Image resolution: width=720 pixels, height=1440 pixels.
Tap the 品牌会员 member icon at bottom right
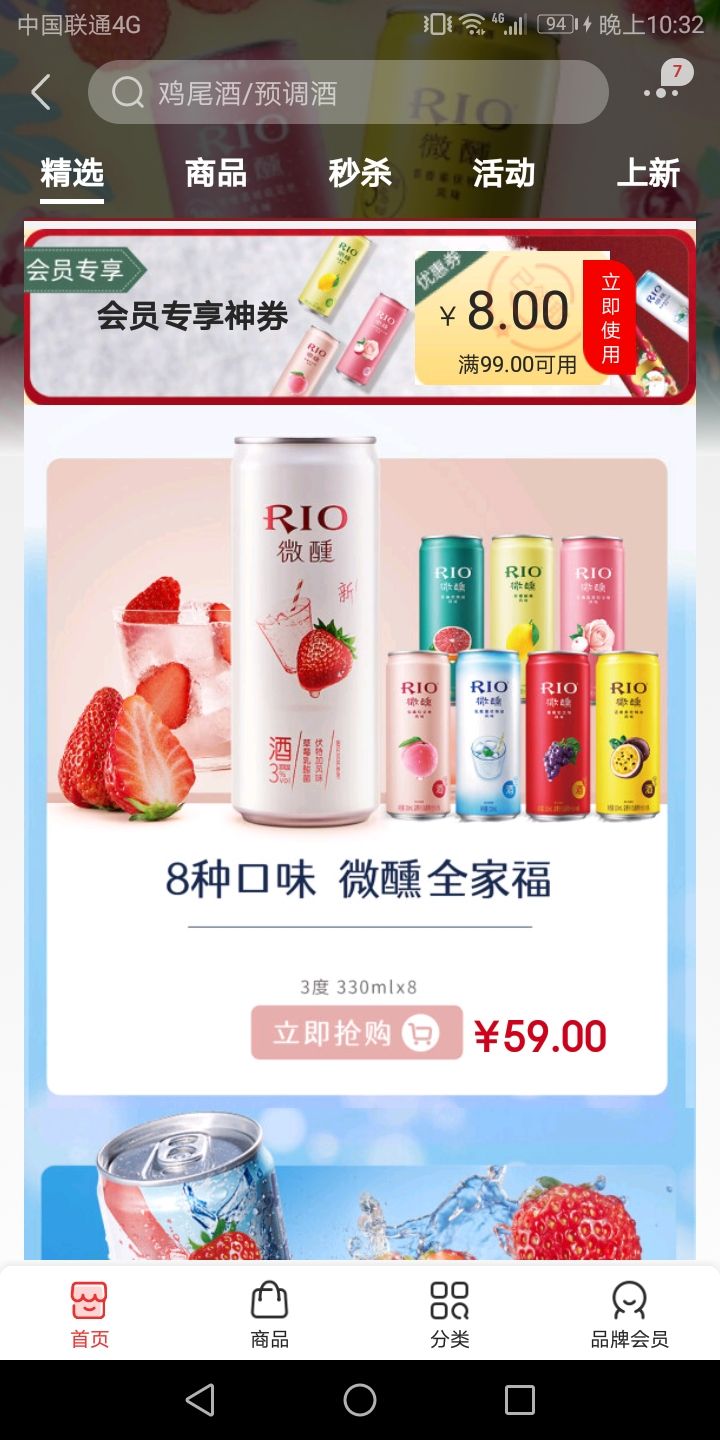tap(628, 1310)
